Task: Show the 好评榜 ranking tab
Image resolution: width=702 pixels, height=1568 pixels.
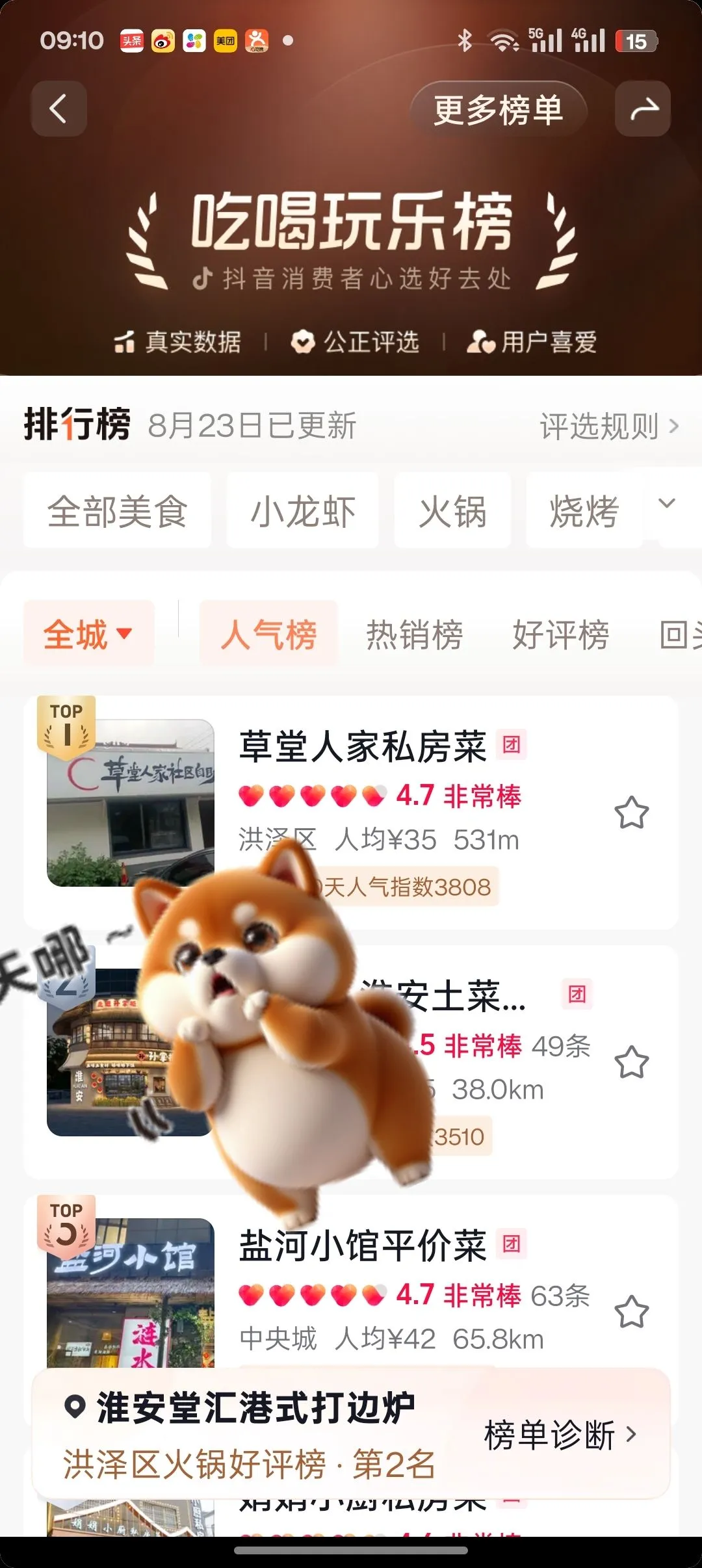Action: (x=561, y=634)
